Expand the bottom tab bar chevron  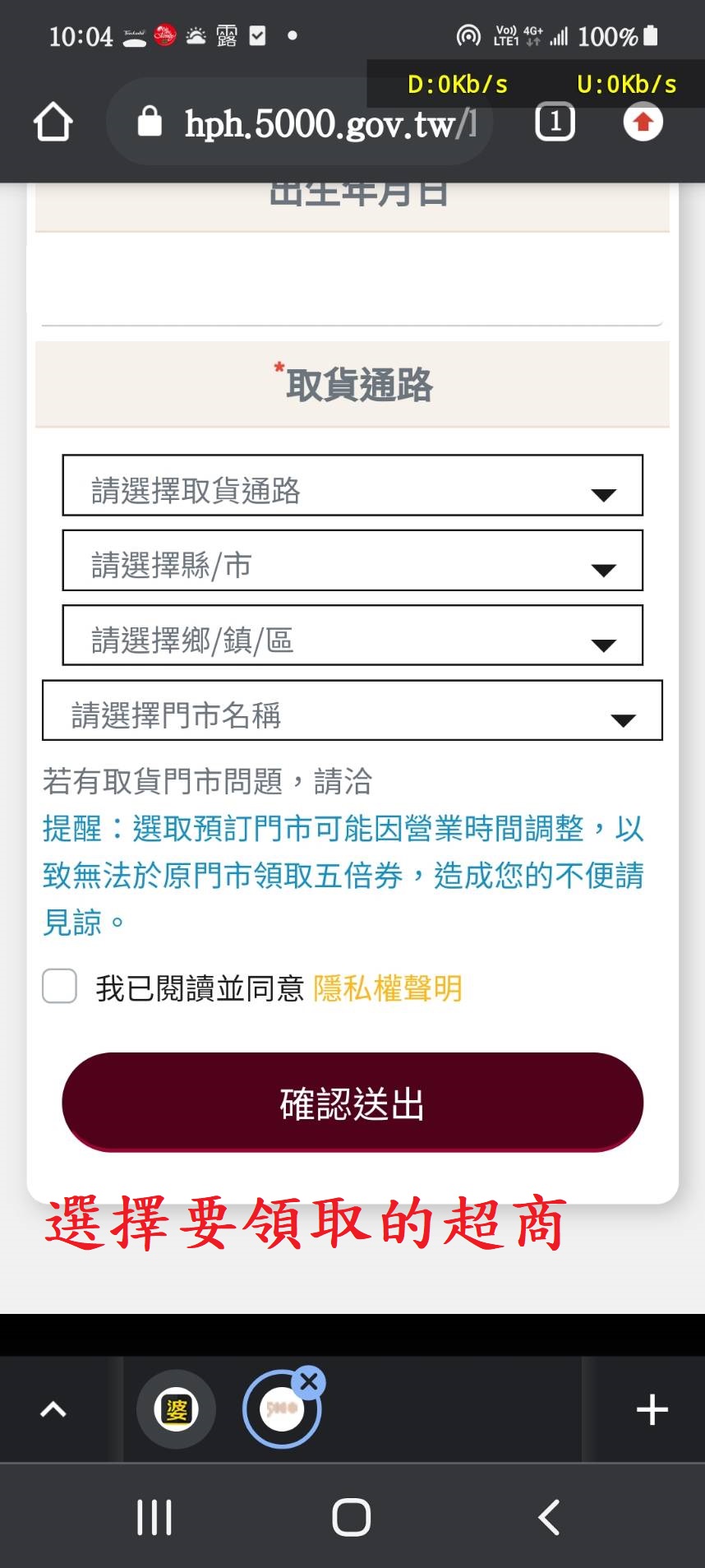[x=53, y=1409]
